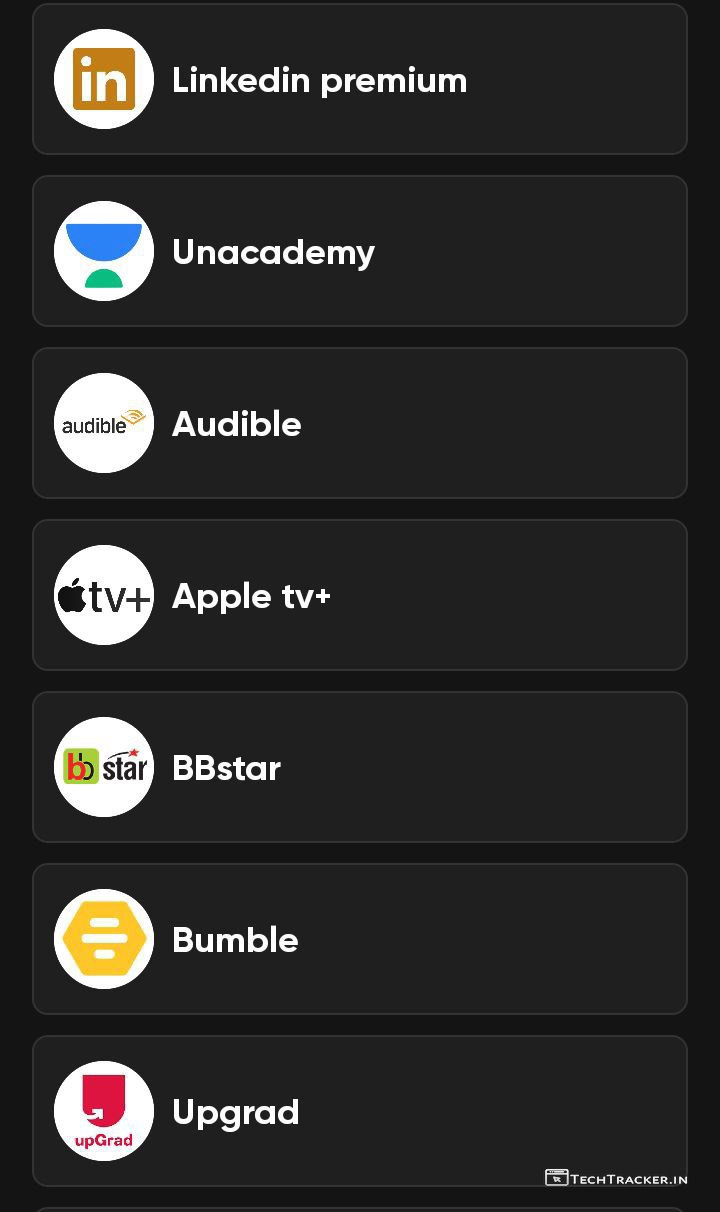Tap the BBstar row

tap(360, 768)
